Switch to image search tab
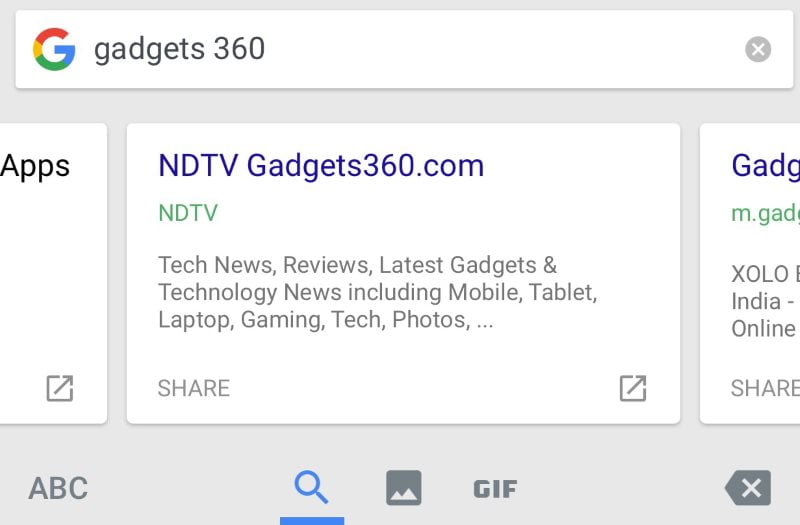The image size is (800, 525). pyautogui.click(x=404, y=488)
